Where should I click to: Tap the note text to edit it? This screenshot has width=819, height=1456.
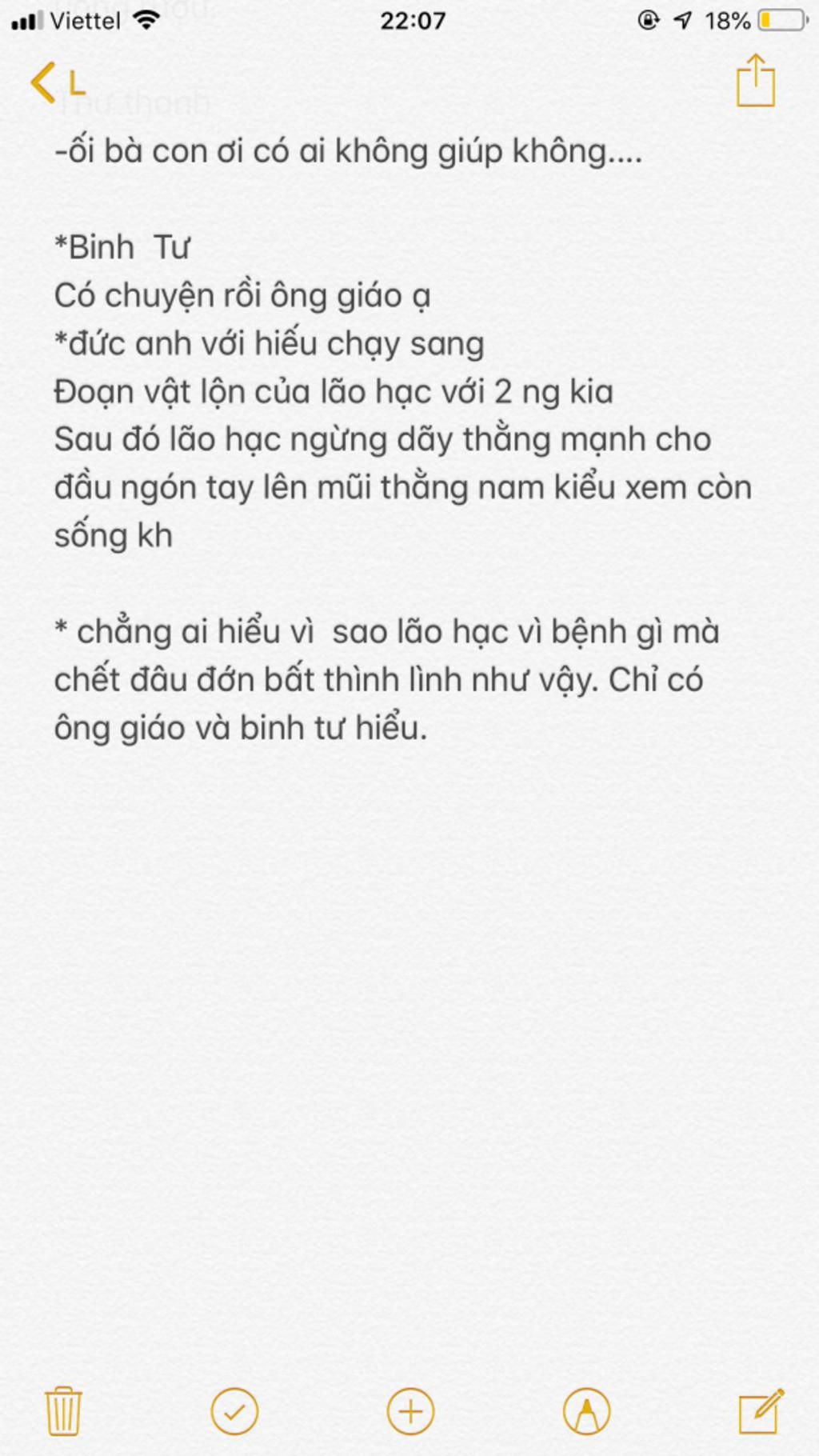coord(384,440)
